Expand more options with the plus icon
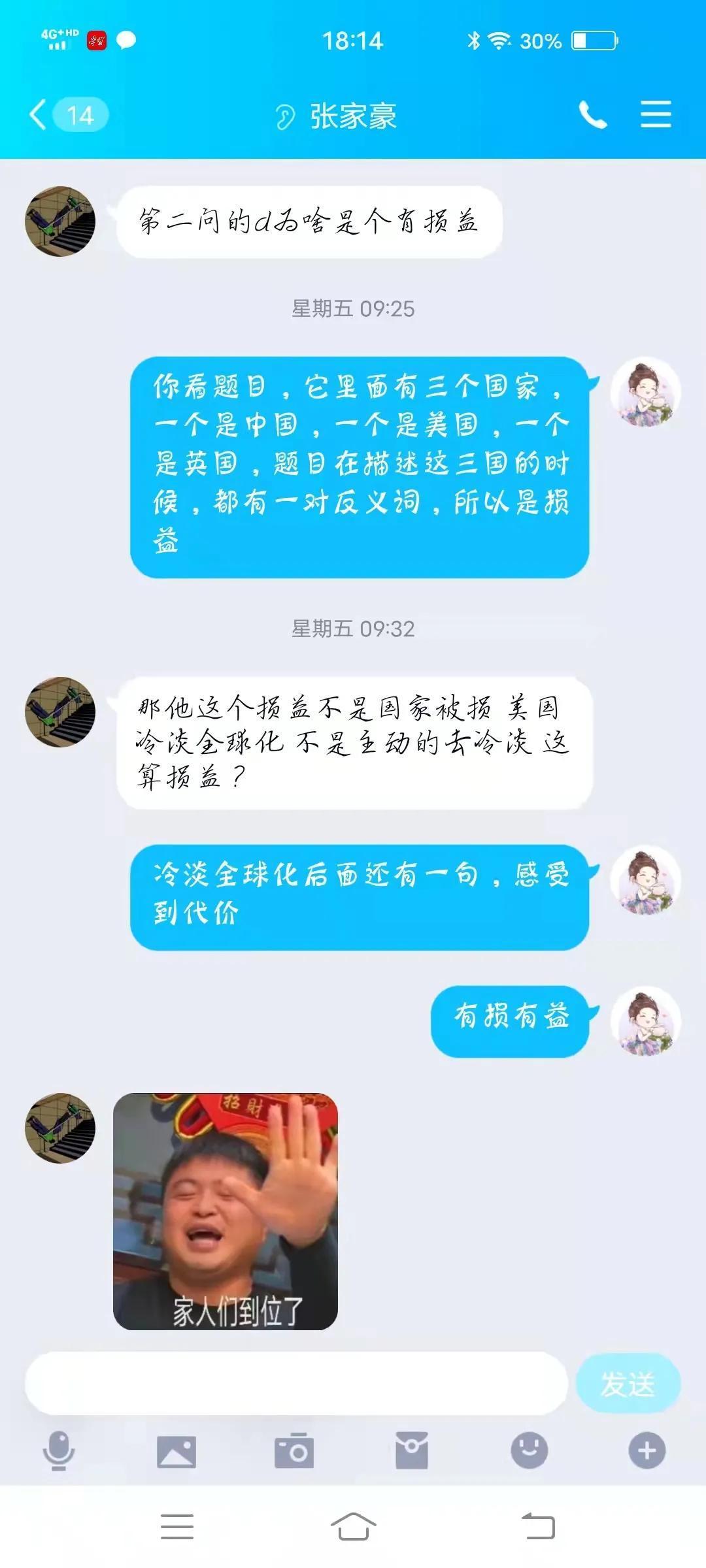Image resolution: width=706 pixels, height=1568 pixels. 647,1450
